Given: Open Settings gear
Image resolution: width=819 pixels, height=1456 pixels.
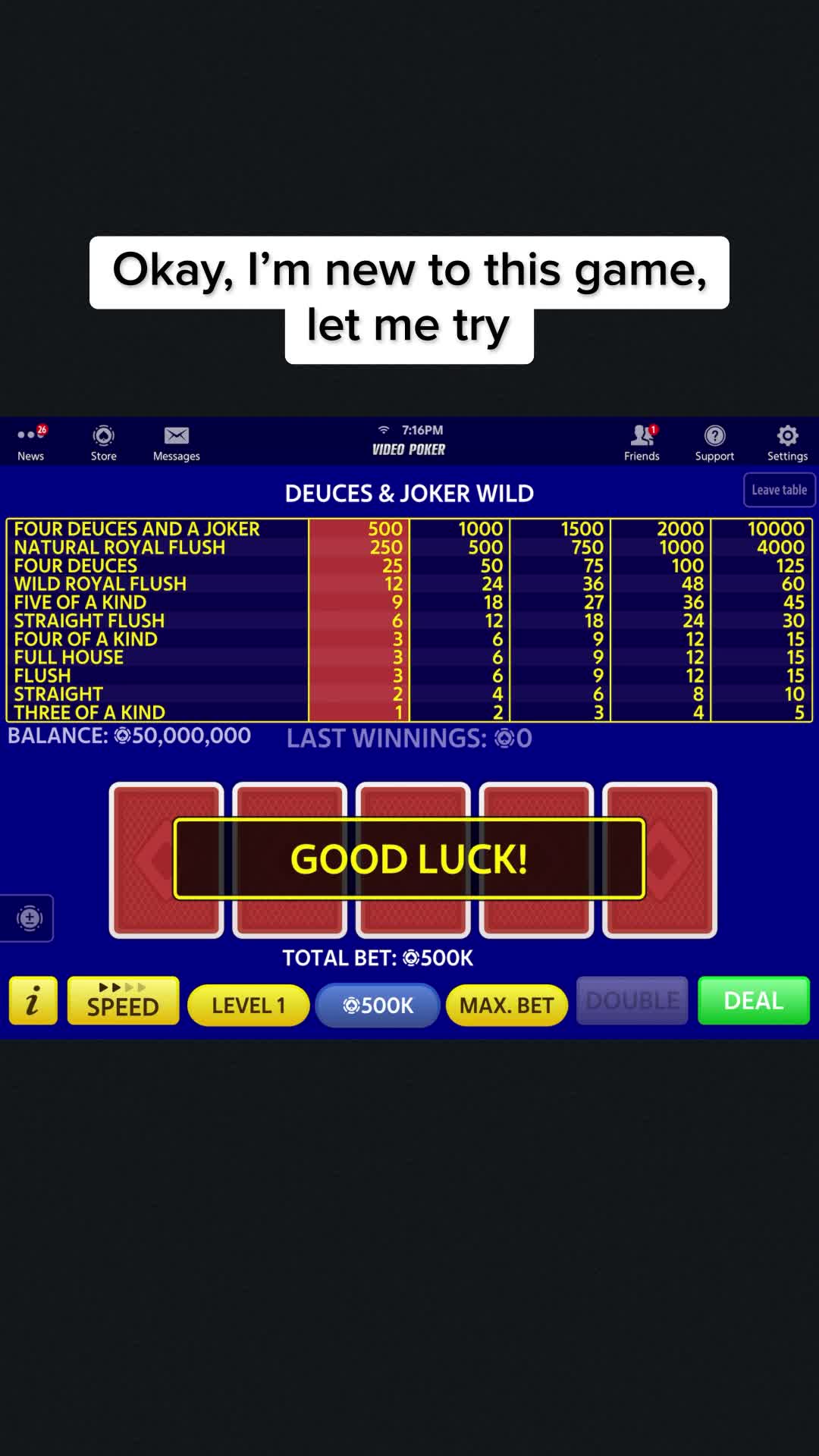Looking at the screenshot, I should (x=787, y=443).
